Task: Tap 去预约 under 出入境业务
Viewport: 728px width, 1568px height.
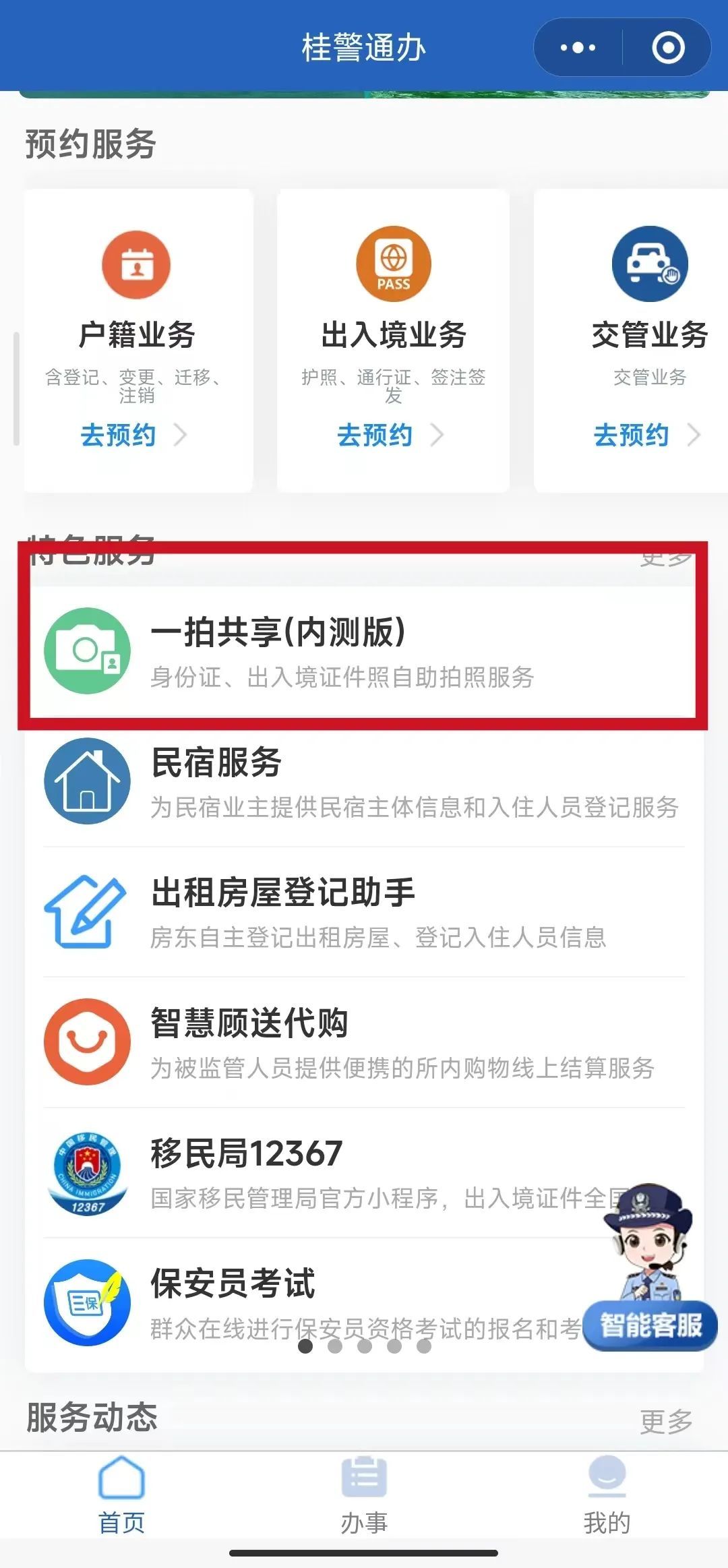Action: click(390, 435)
